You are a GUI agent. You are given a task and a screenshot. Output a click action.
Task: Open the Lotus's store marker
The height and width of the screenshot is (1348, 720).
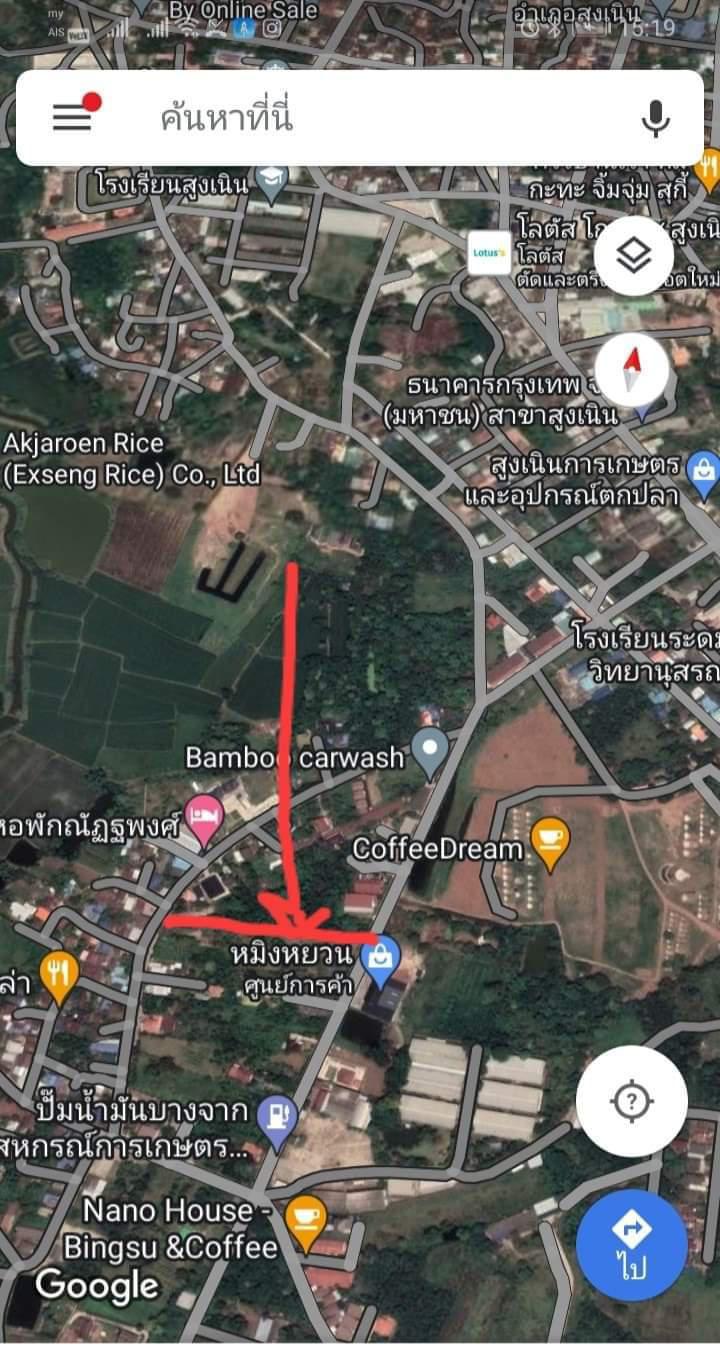[x=490, y=253]
